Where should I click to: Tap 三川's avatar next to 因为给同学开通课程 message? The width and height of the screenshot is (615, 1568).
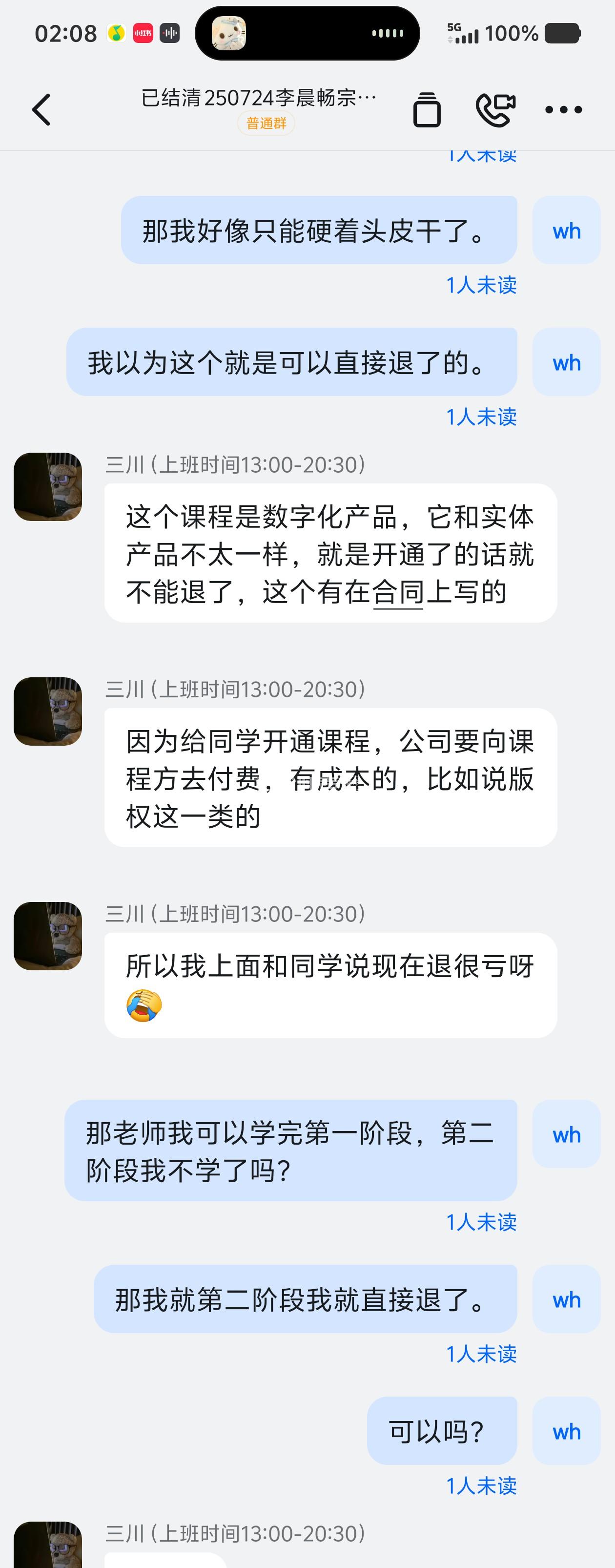click(x=48, y=711)
